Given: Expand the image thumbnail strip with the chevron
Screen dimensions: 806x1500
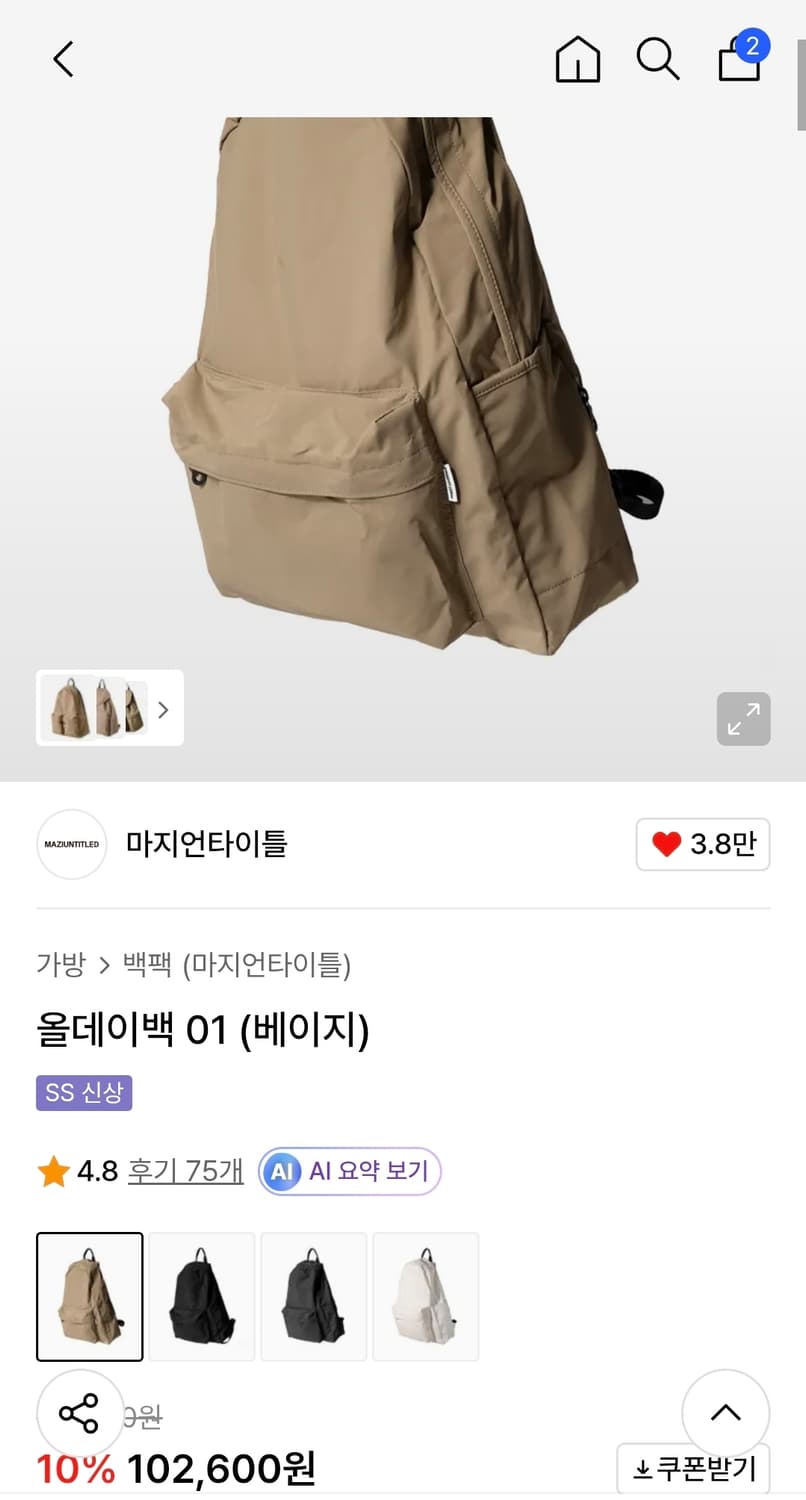Looking at the screenshot, I should click(x=163, y=708).
